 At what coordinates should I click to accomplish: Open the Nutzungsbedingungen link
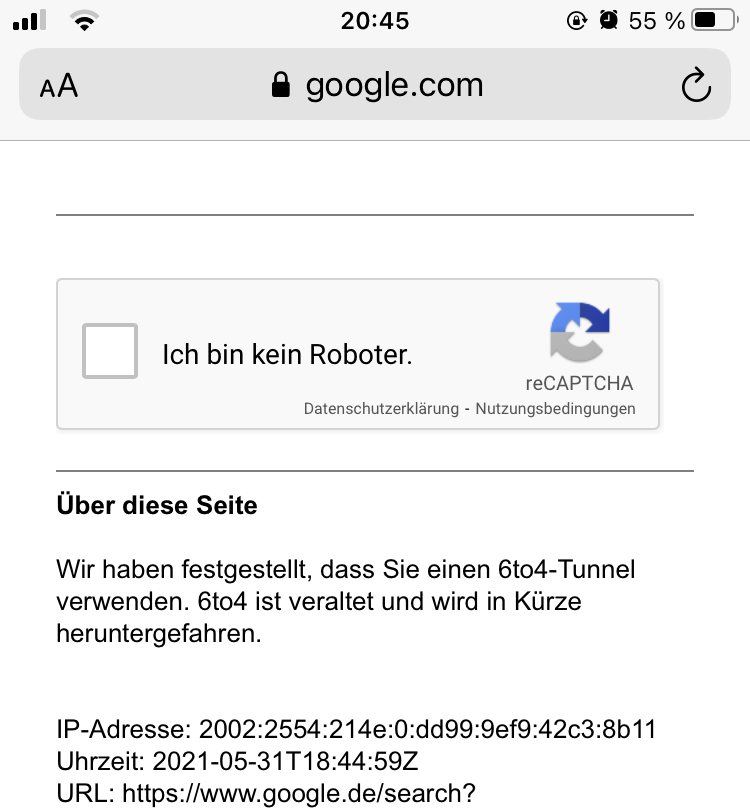tap(555, 409)
